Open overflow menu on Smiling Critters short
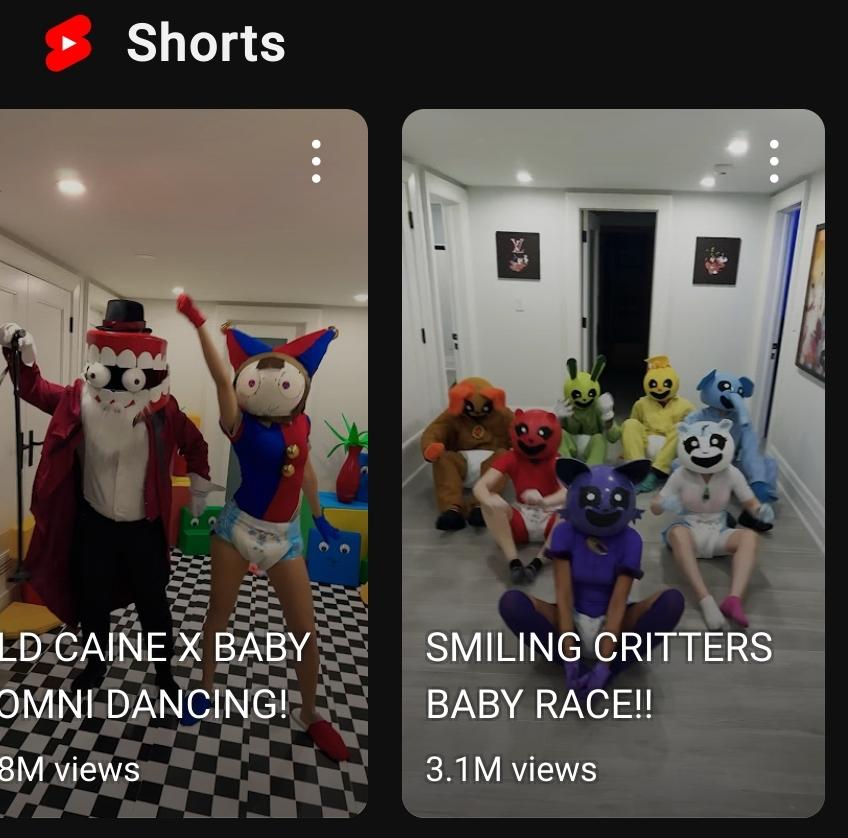The width and height of the screenshot is (848, 838). click(x=774, y=161)
